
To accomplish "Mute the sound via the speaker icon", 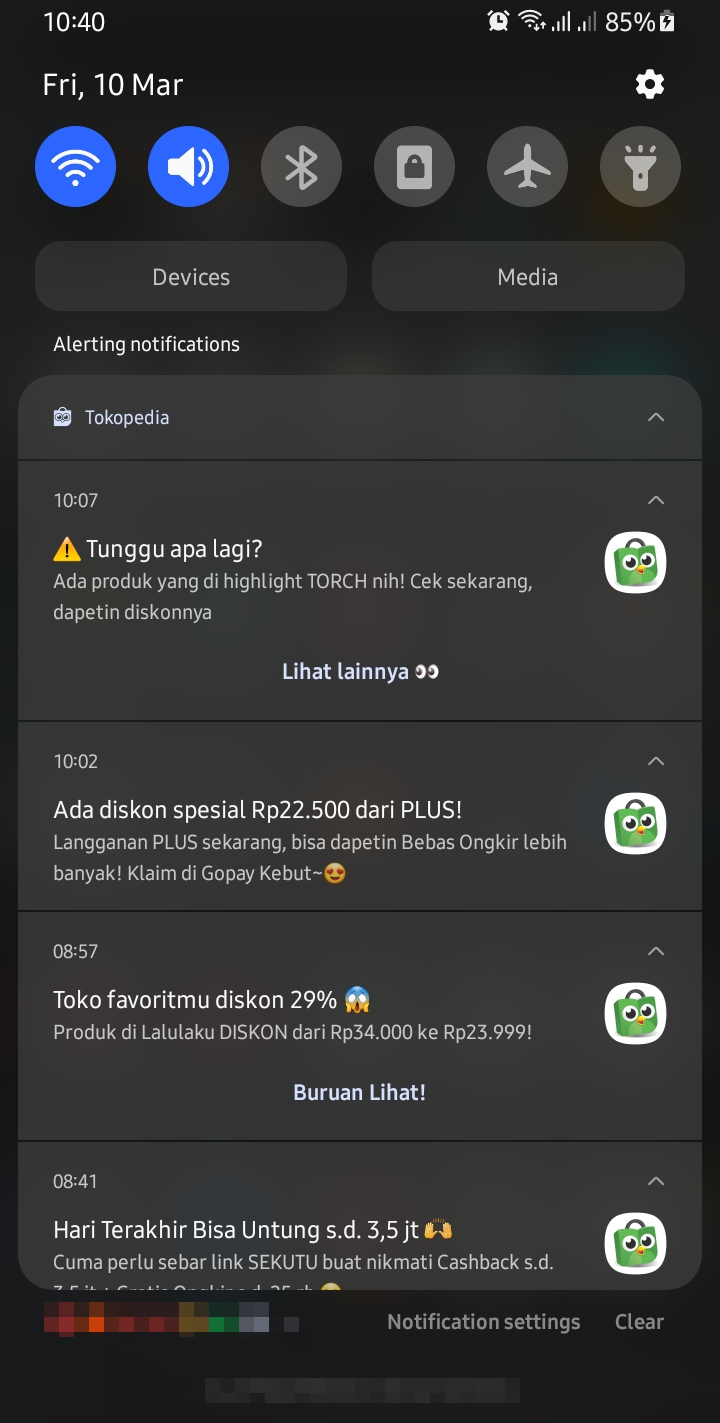I will tap(188, 166).
